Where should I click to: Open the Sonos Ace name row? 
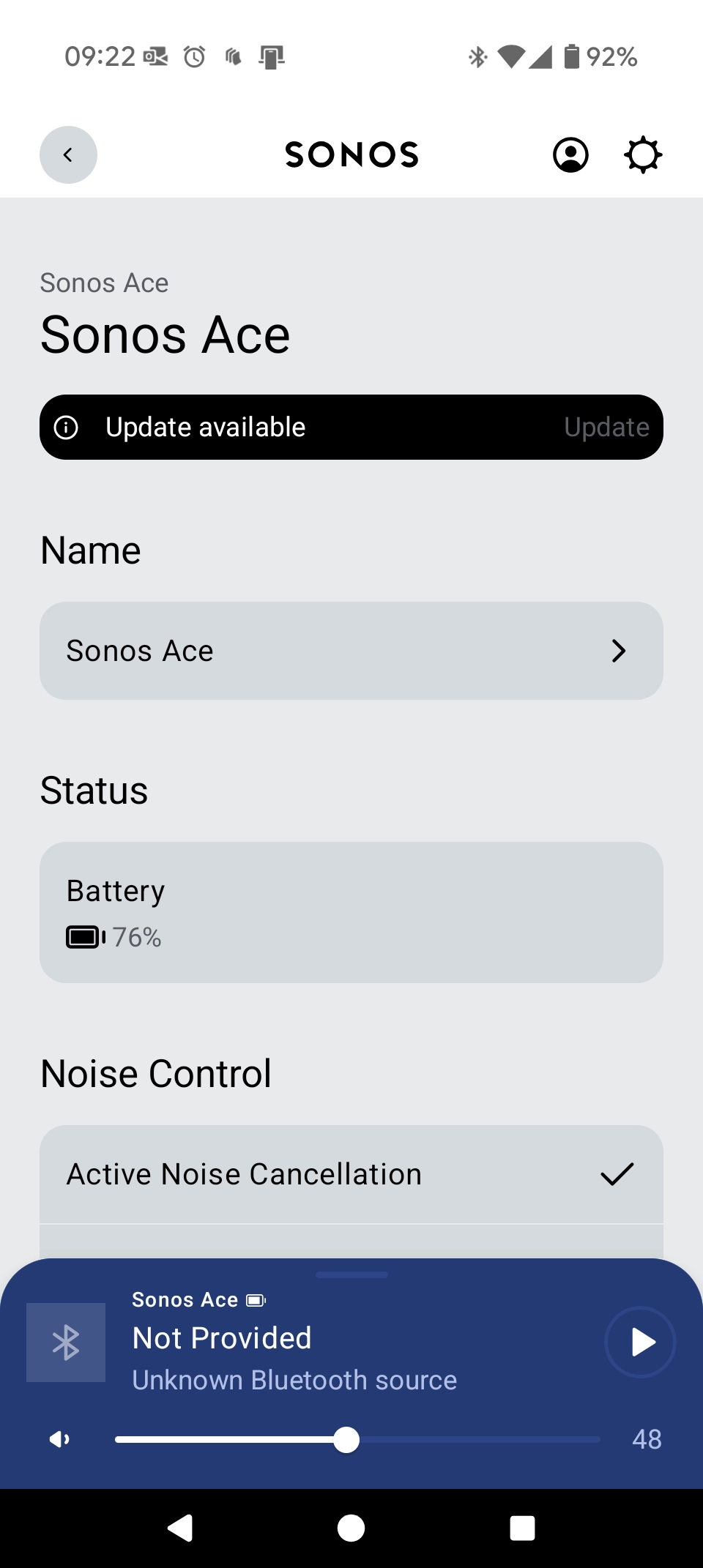tap(351, 651)
